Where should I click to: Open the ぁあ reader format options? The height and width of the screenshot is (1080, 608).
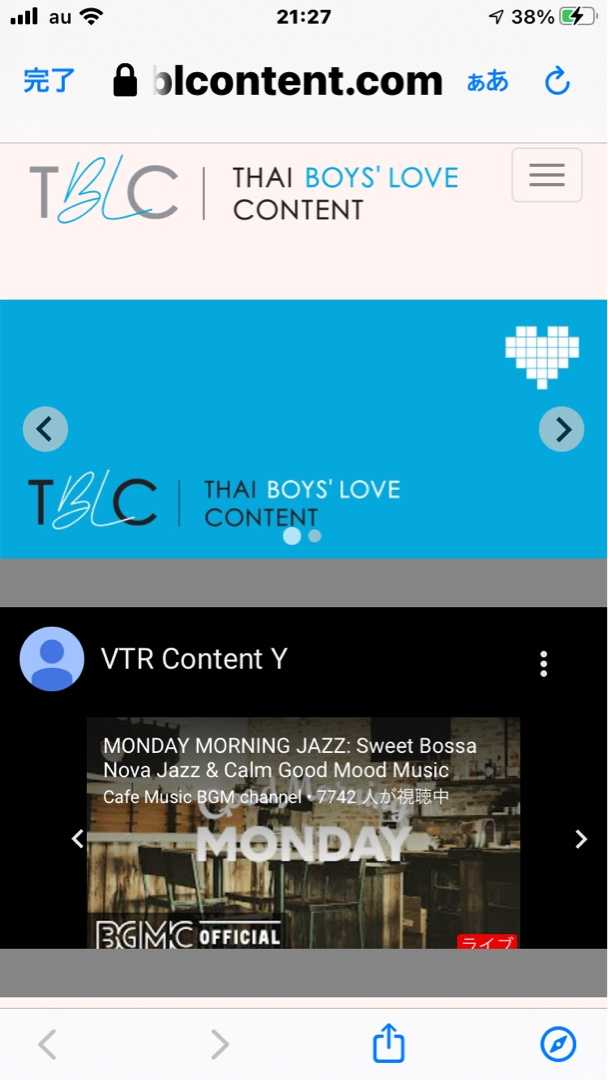[487, 81]
